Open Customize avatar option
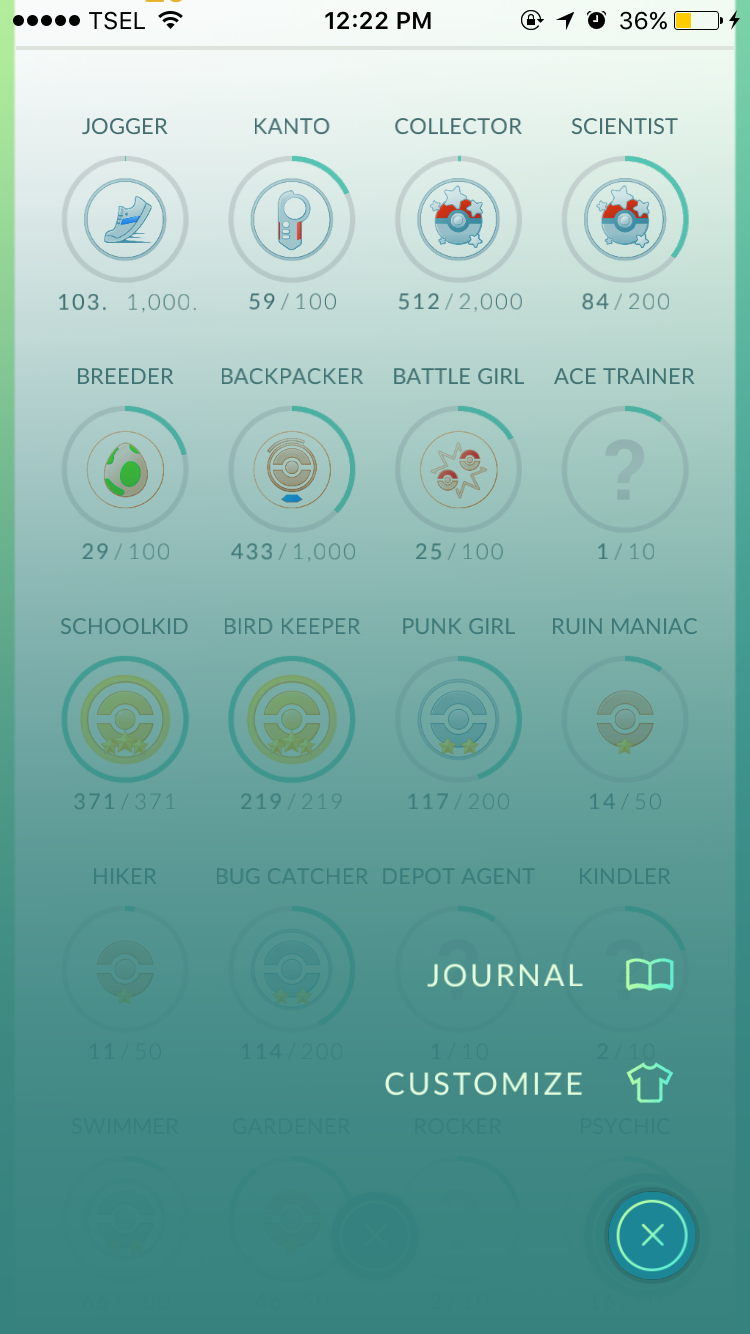Image resolution: width=750 pixels, height=1334 pixels. tap(528, 1083)
